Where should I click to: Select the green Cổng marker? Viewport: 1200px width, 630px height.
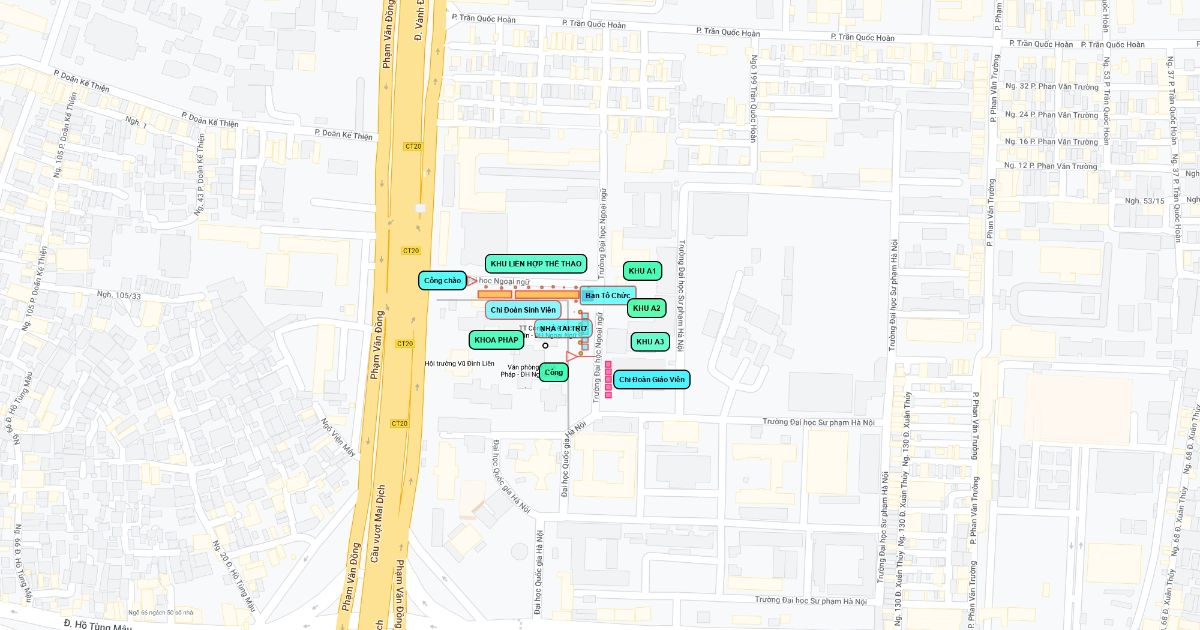(x=553, y=372)
